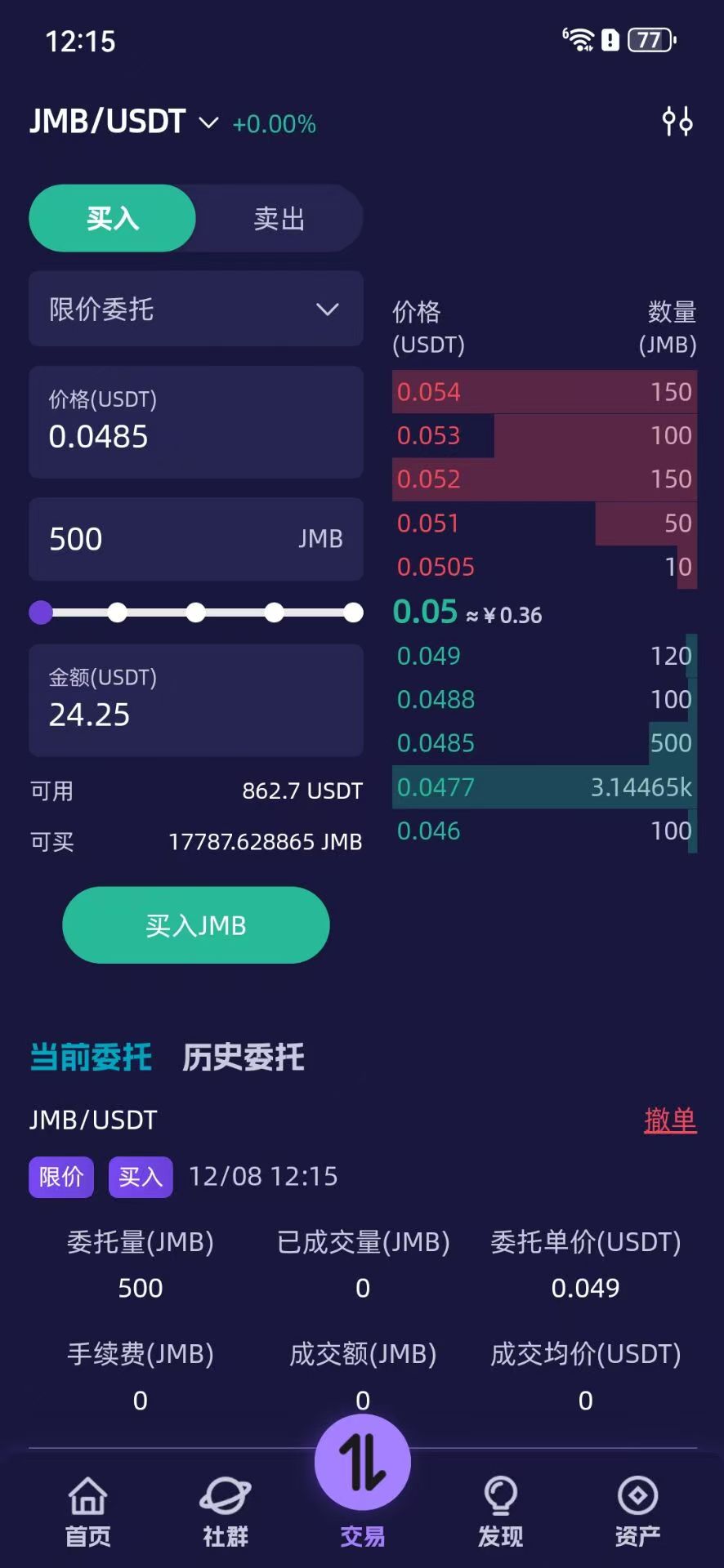The height and width of the screenshot is (1568, 724).
Task: Open the trade settings icon
Action: click(677, 122)
